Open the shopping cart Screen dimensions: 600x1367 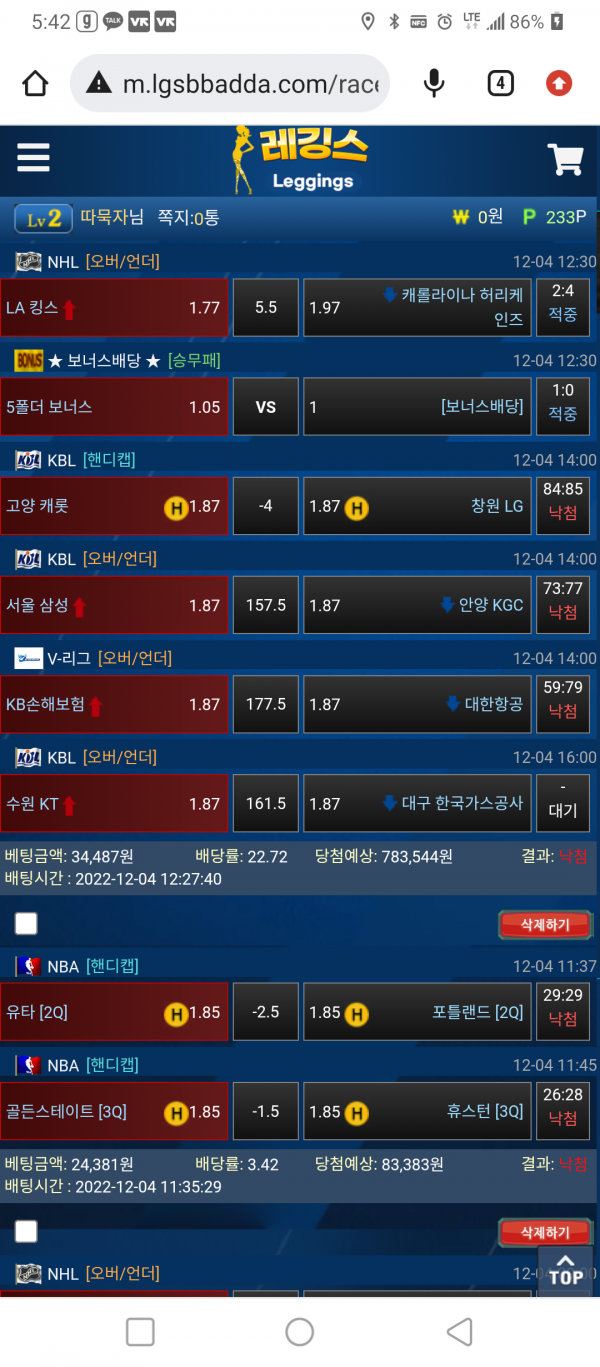[x=565, y=159]
